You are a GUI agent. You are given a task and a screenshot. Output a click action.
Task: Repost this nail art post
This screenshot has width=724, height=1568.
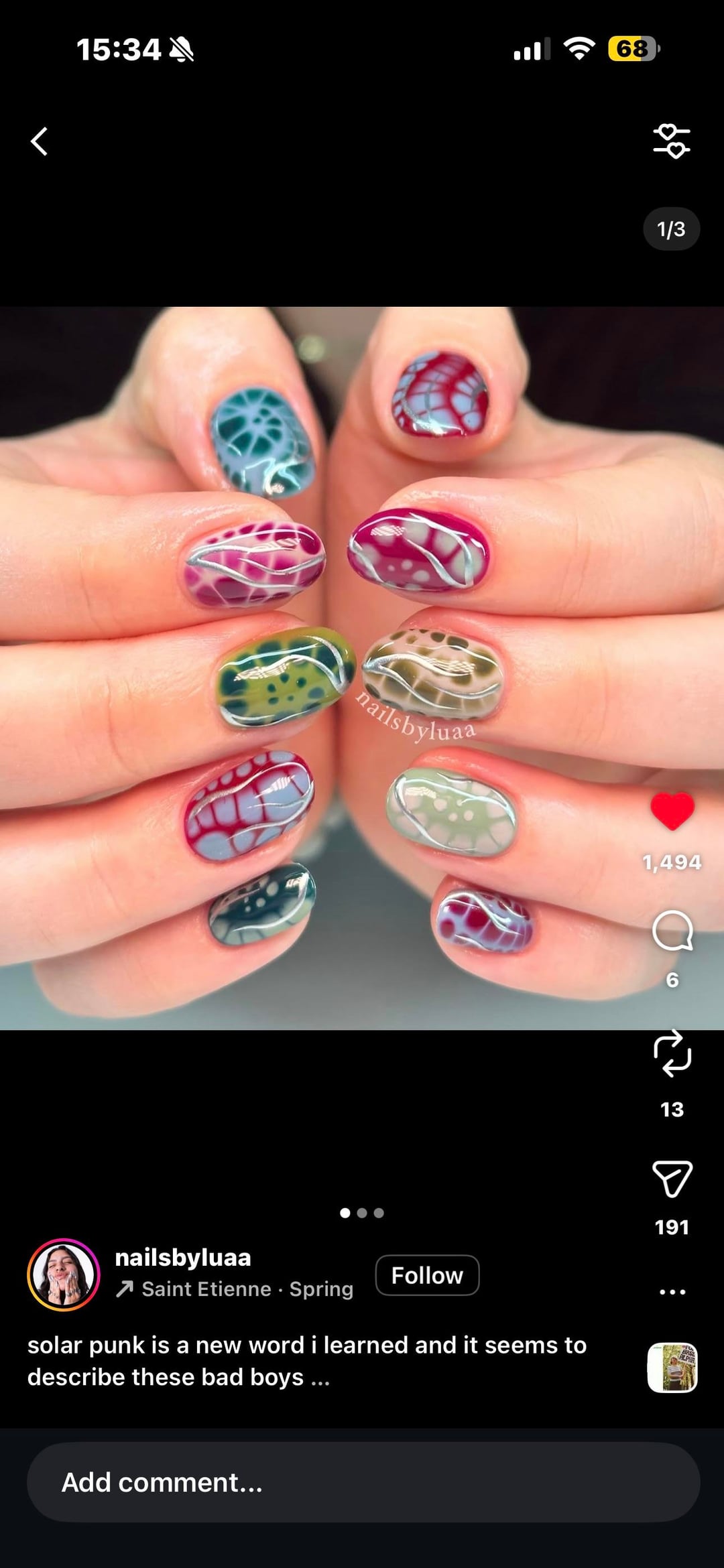(x=672, y=1054)
